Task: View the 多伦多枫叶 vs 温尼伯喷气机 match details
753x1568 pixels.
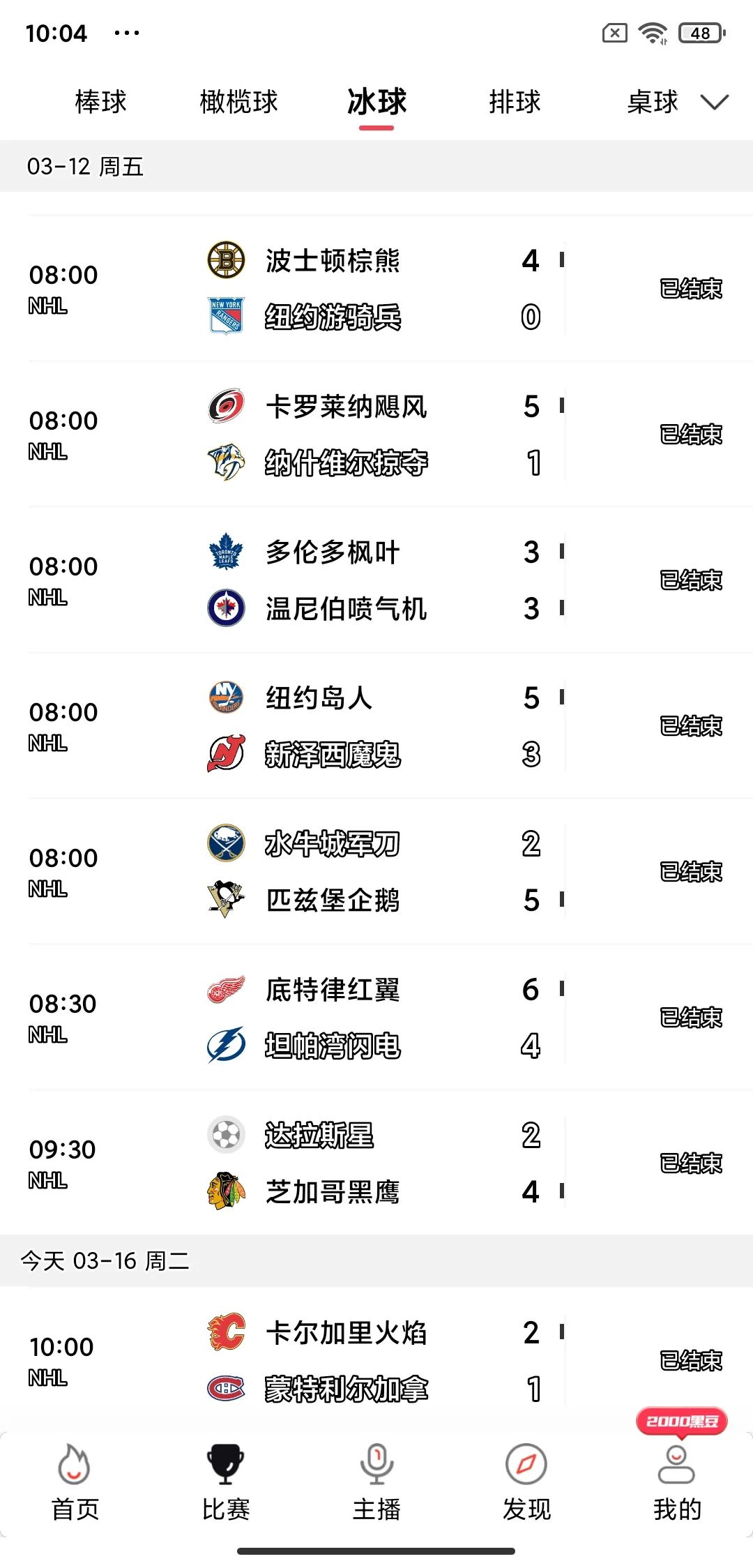Action: 376,580
